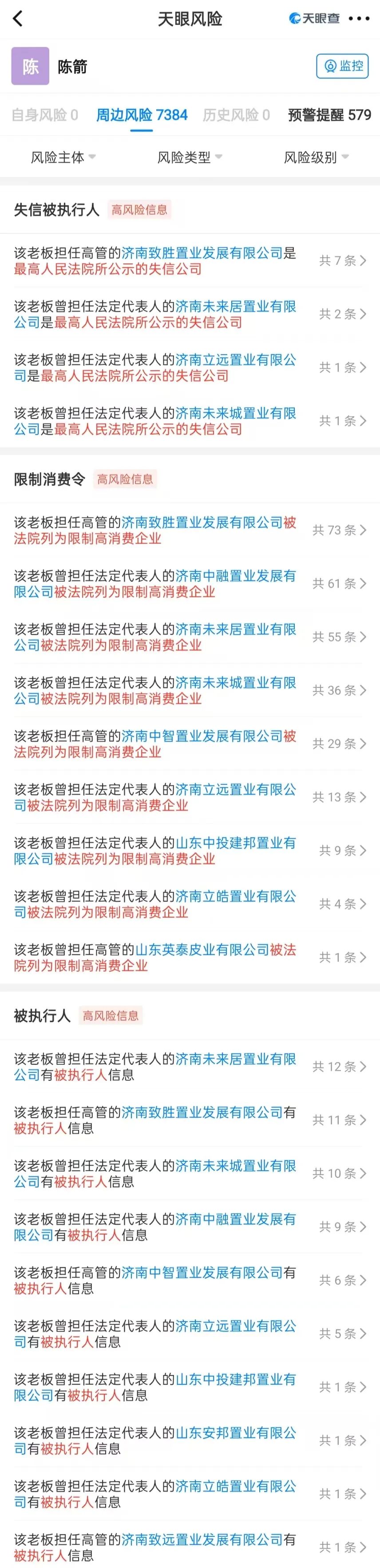Open 济南未来居置业 失信公司 row with 2 records
The image size is (380, 1568).
[190, 314]
